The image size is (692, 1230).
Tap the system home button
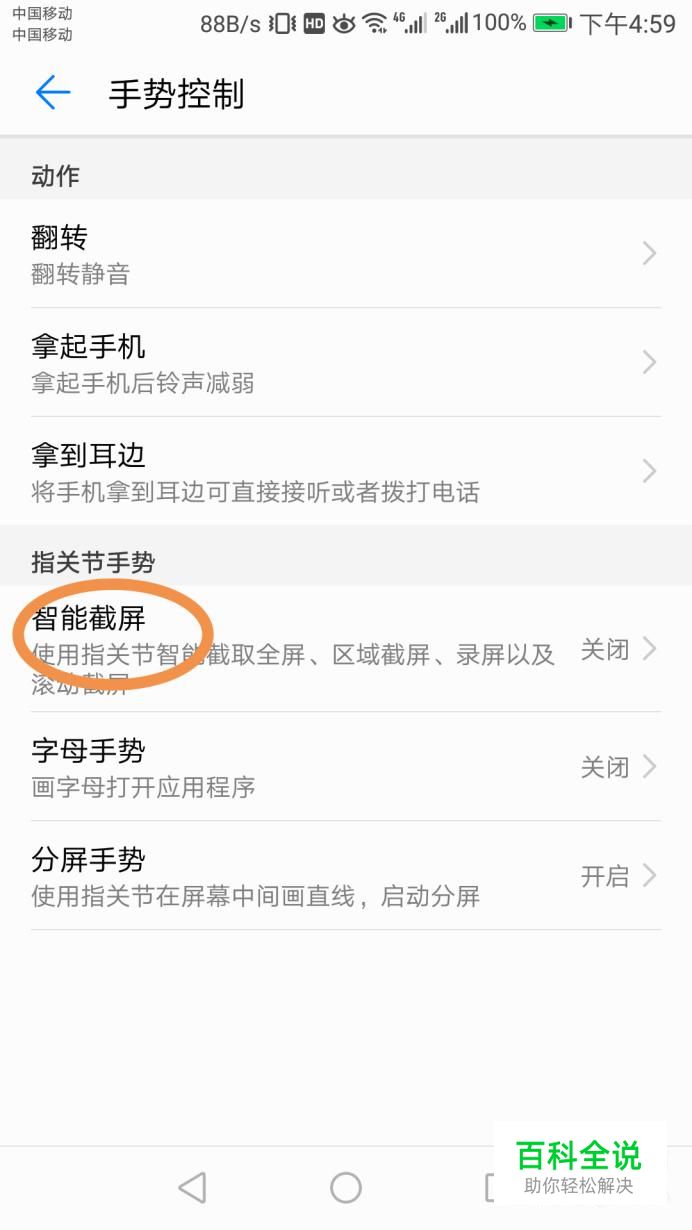346,1187
